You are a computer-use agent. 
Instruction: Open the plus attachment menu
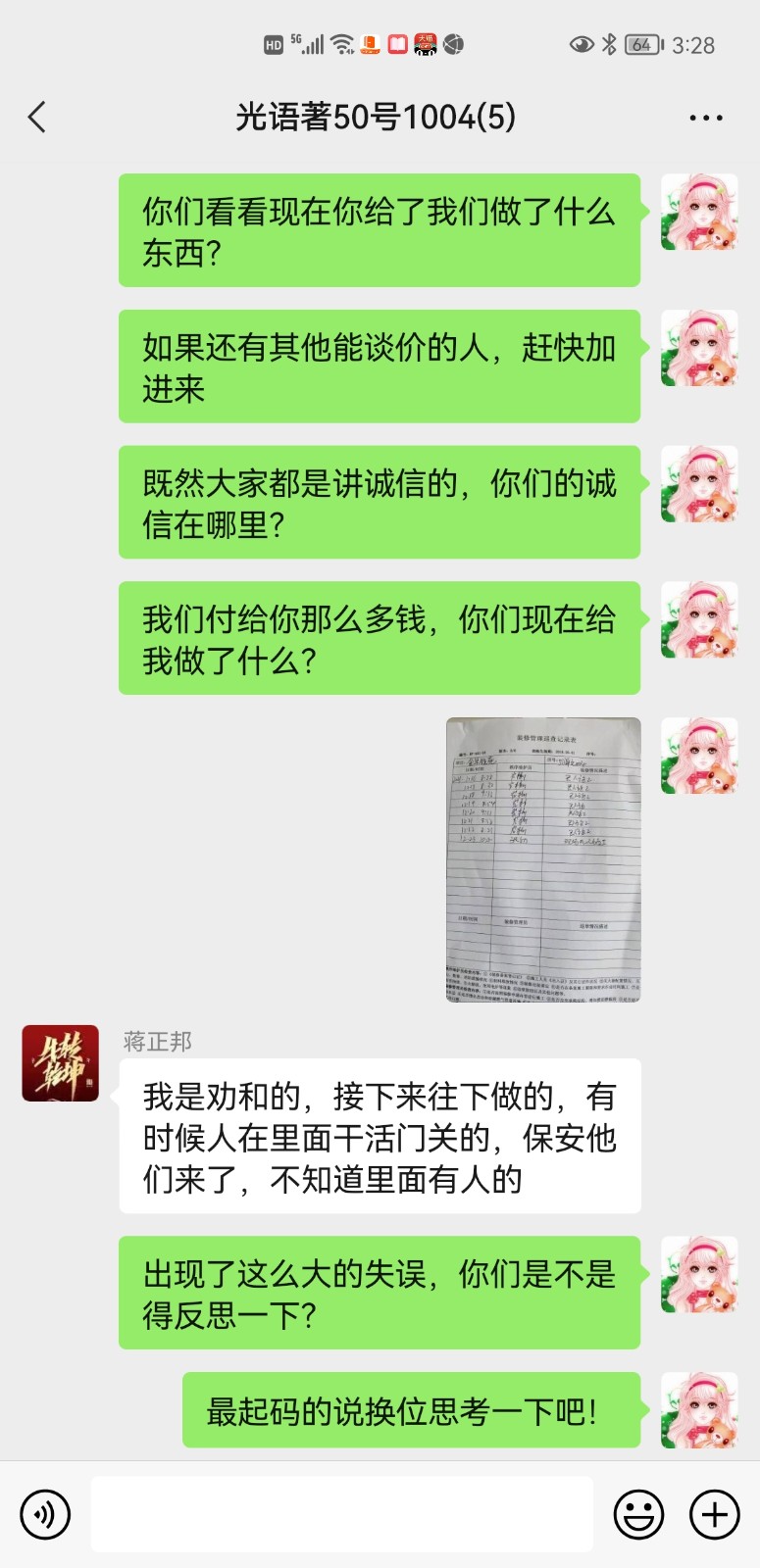point(715,1514)
